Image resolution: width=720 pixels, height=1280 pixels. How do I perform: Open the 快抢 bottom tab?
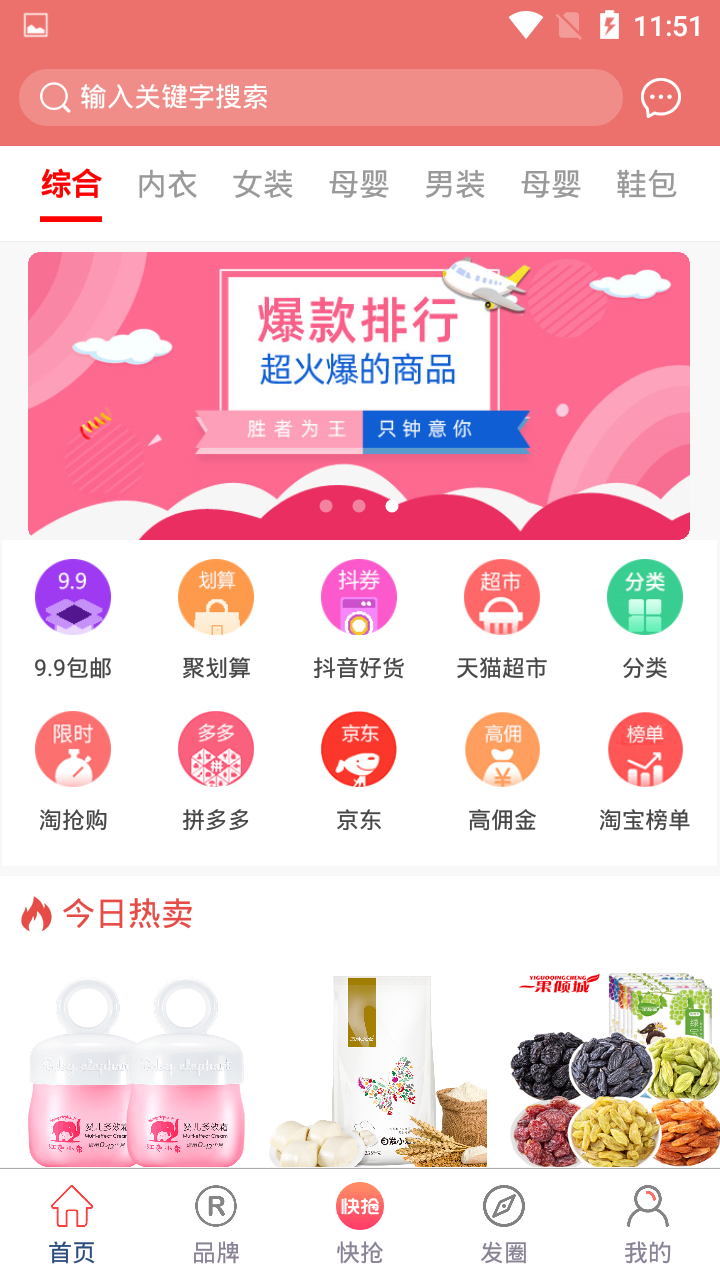360,1225
